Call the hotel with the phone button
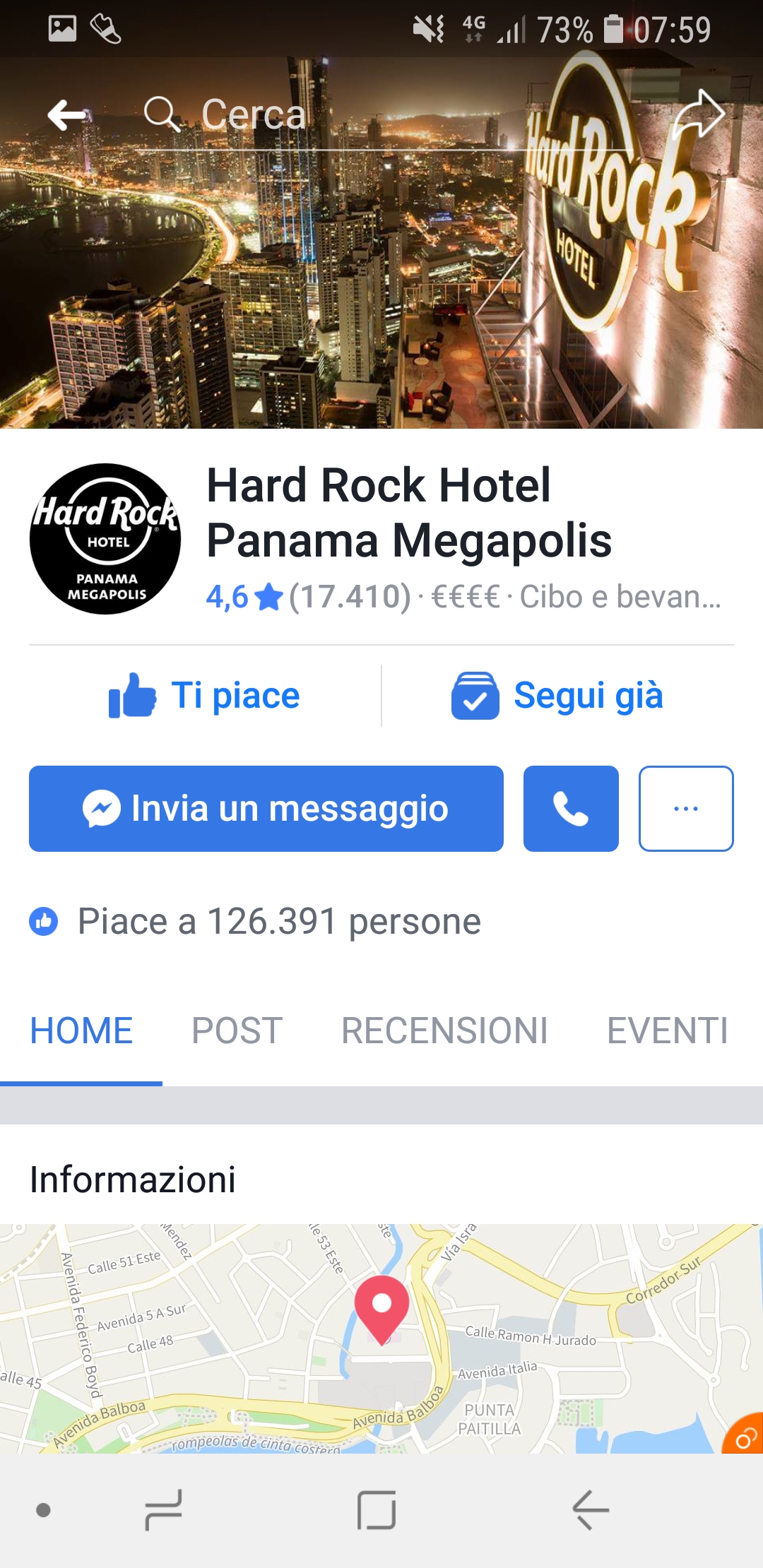This screenshot has height=1568, width=763. coord(571,809)
